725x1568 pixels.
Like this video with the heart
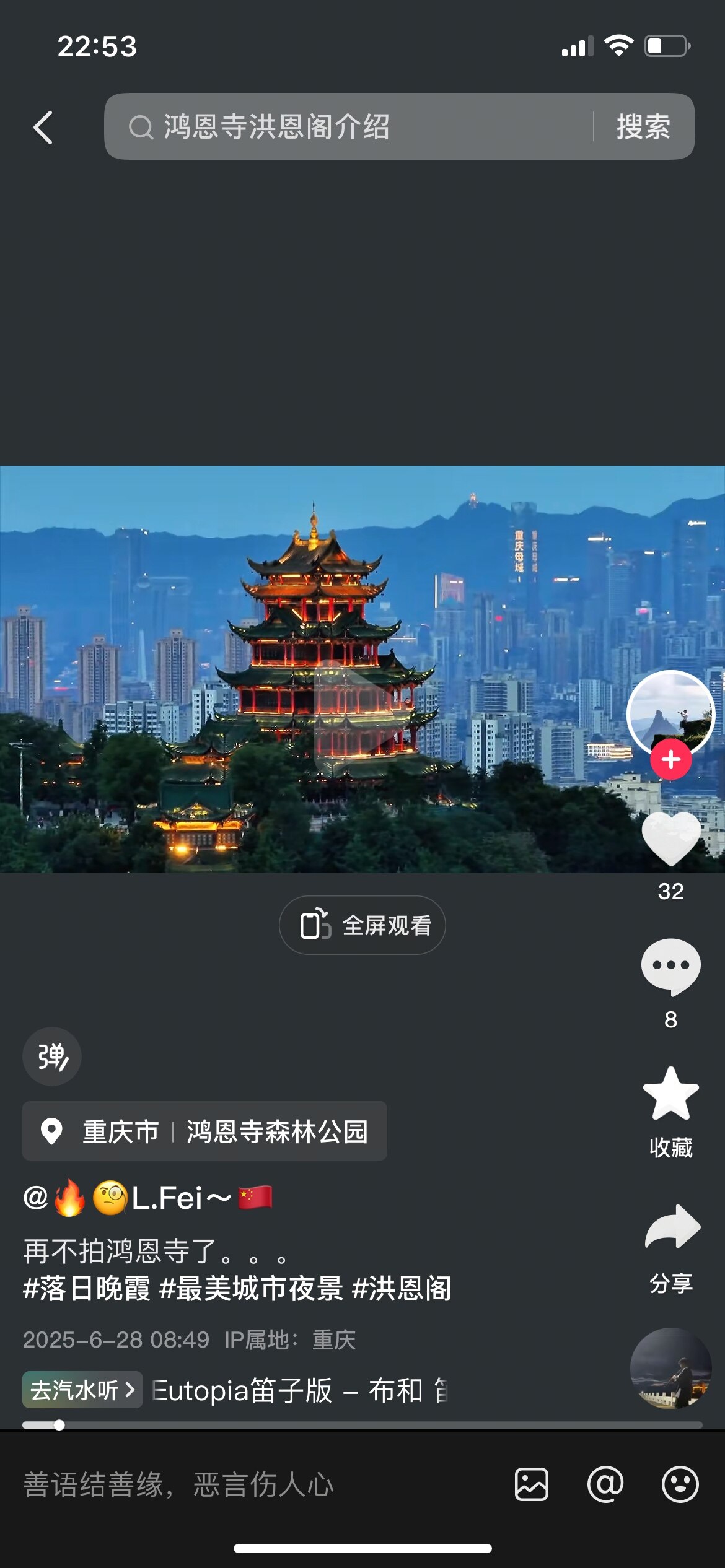tap(670, 839)
